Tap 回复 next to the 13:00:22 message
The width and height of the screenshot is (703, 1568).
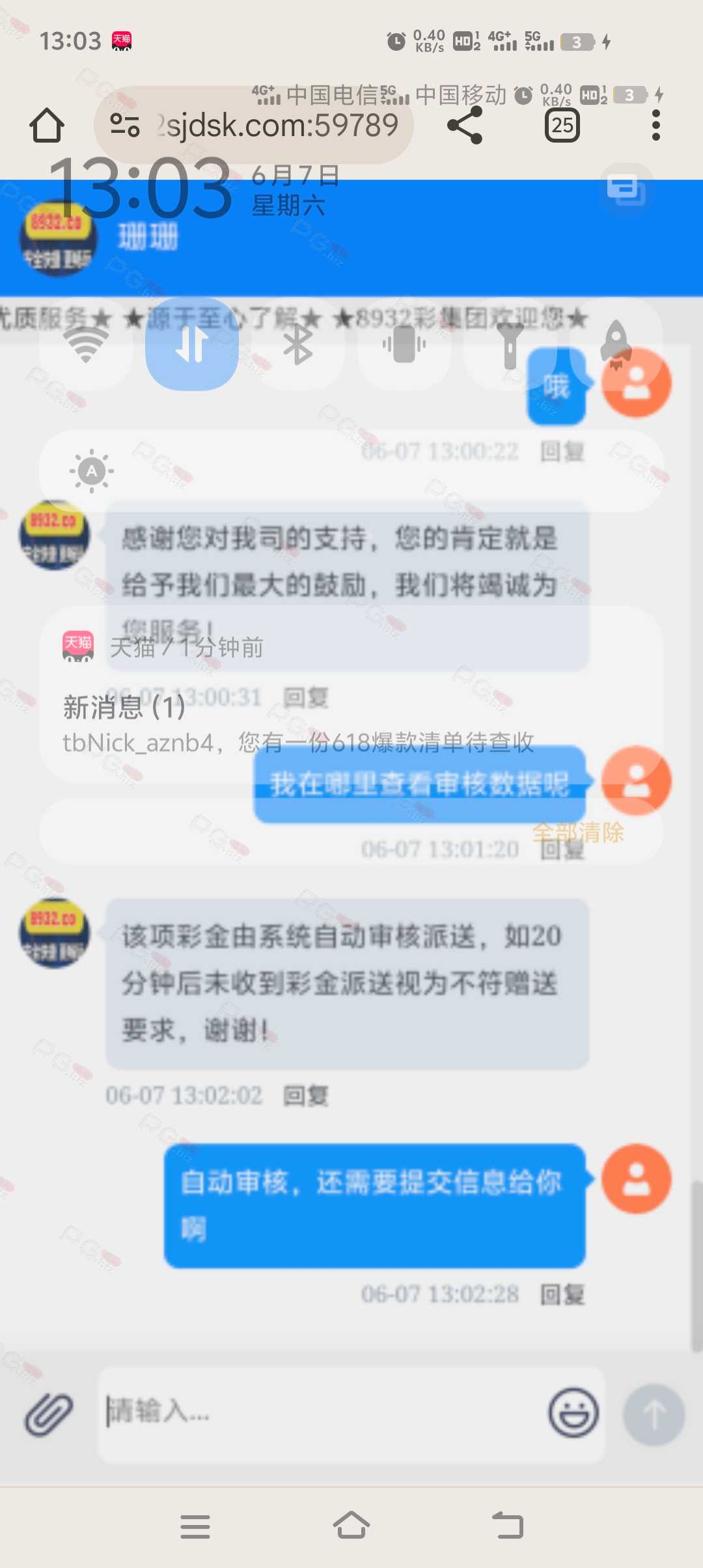562,451
